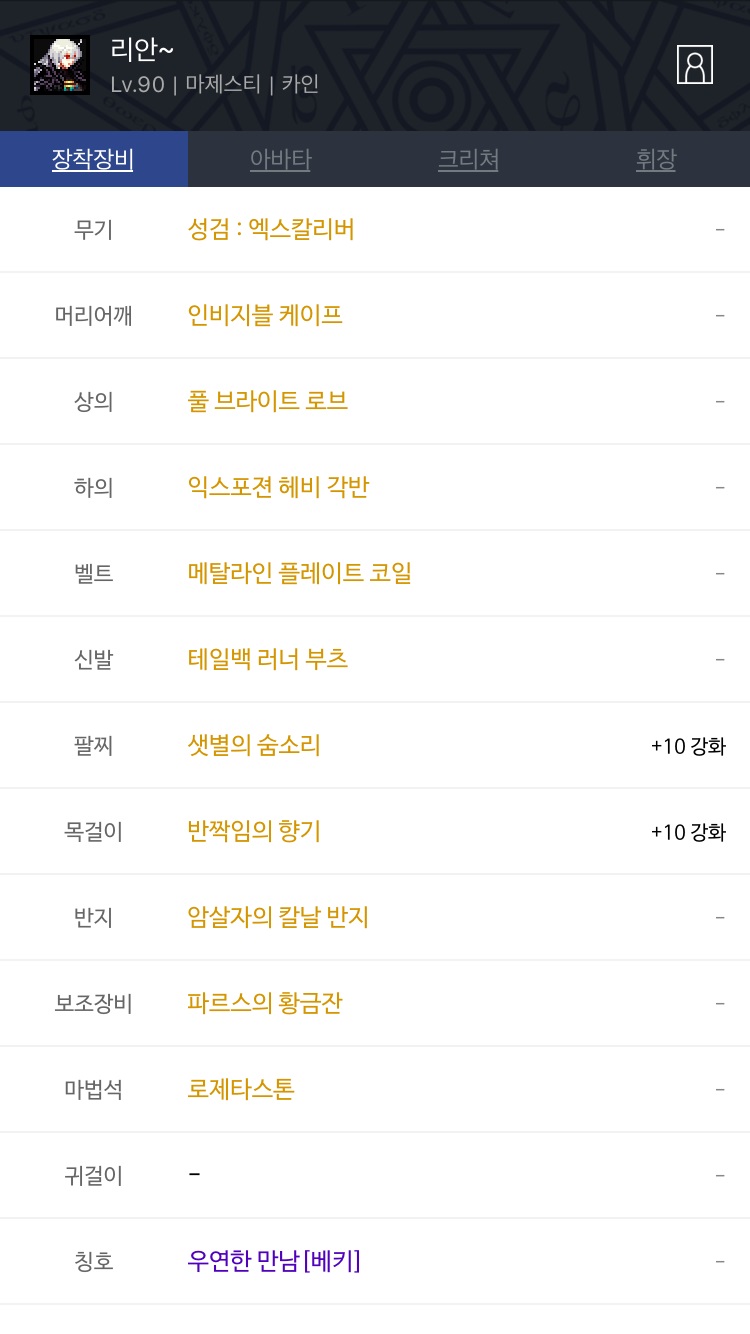Open bracelet item 샛별의 숨소리

coord(254,746)
